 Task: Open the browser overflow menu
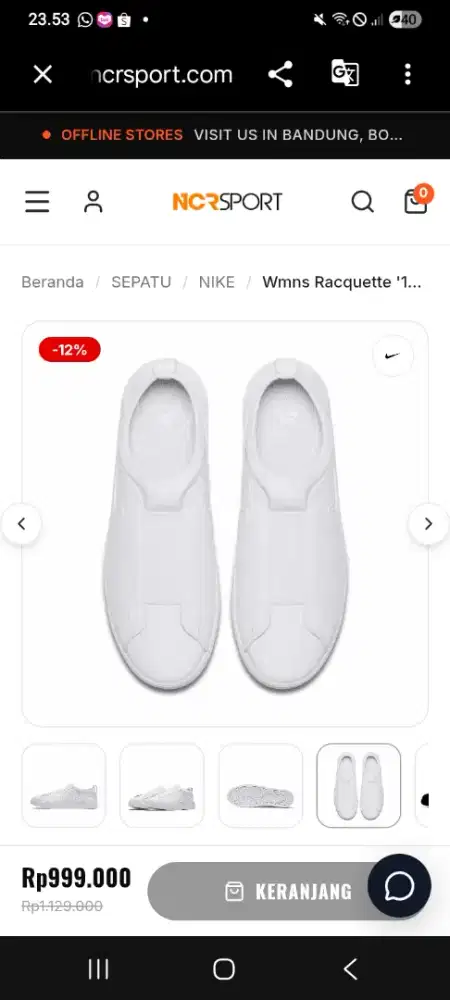tap(407, 75)
